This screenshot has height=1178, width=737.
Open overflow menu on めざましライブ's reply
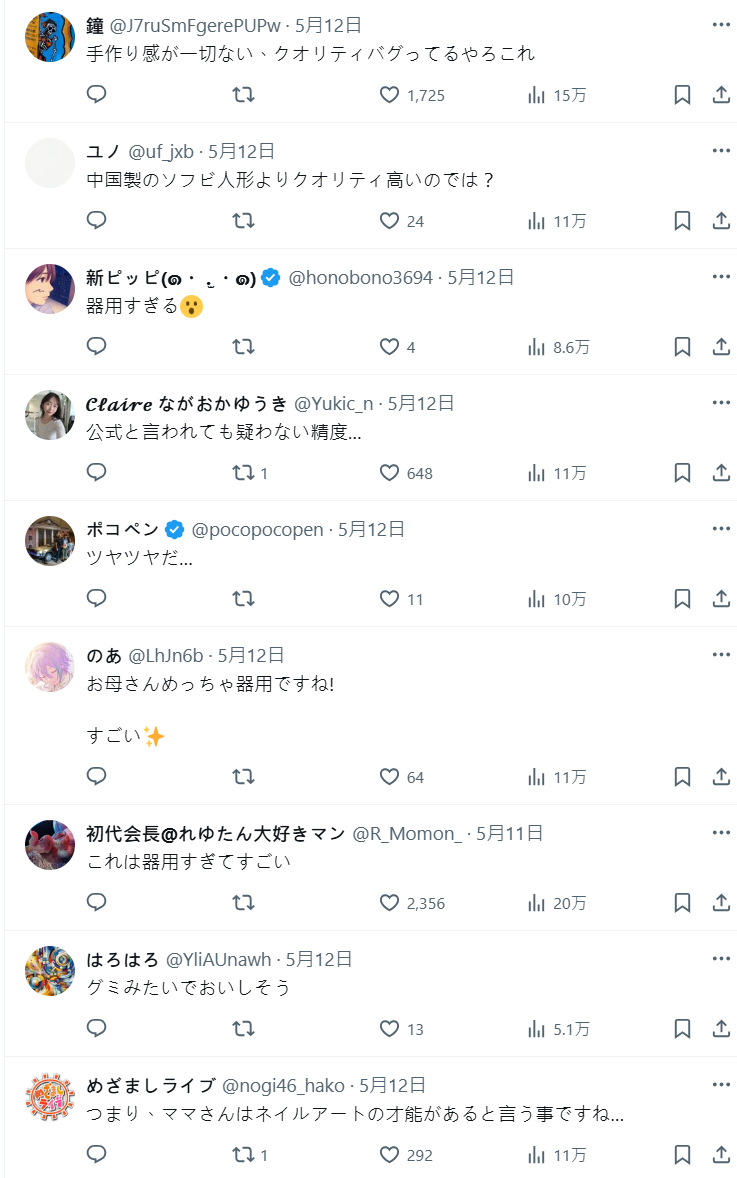pyautogui.click(x=721, y=1085)
